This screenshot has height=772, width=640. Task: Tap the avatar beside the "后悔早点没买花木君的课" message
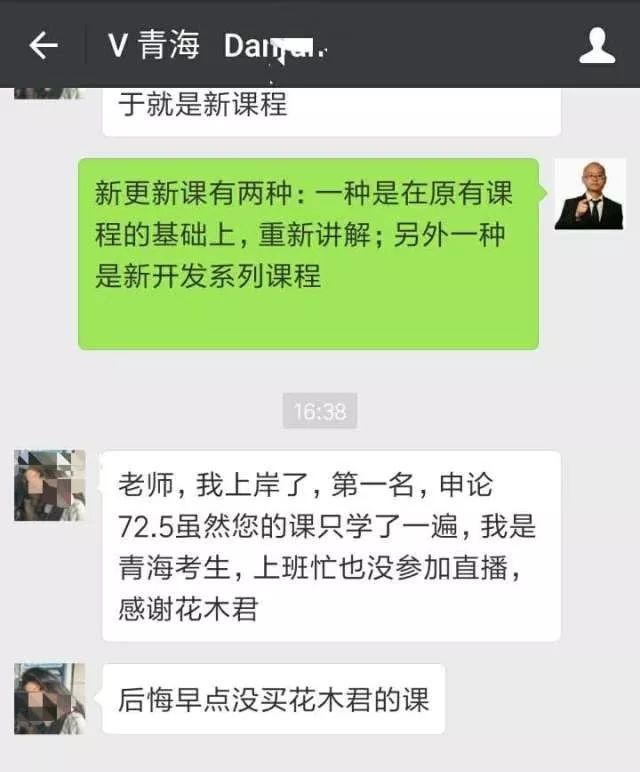(x=49, y=698)
